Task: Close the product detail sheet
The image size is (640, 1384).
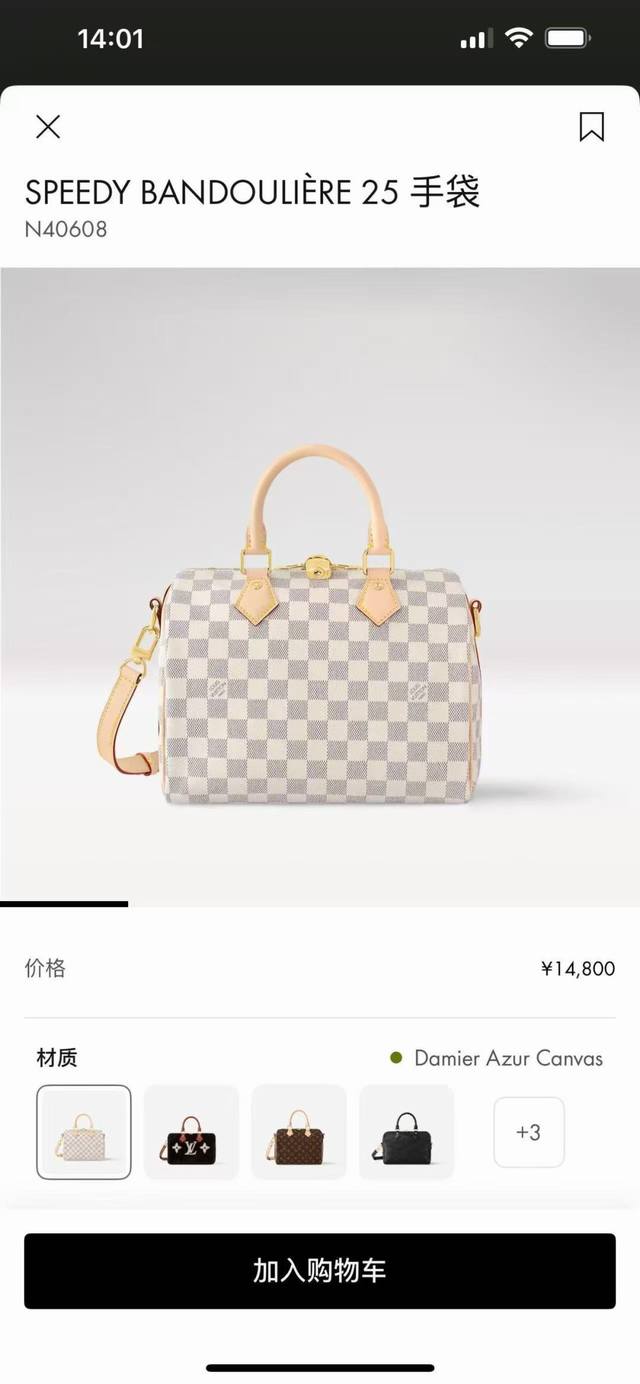Action: 48,127
